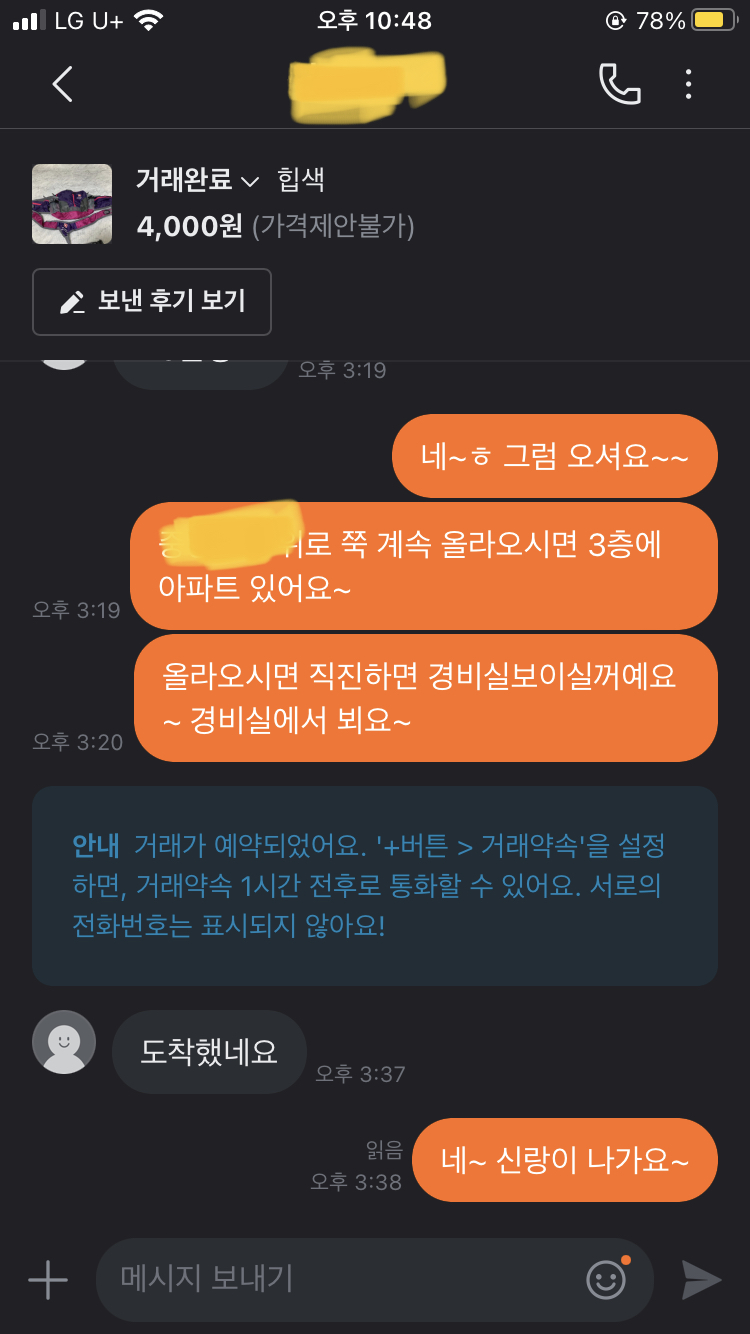View the sender's profile picture beside 도착했네요
Viewport: 750px width, 1334px height.
[x=64, y=1042]
